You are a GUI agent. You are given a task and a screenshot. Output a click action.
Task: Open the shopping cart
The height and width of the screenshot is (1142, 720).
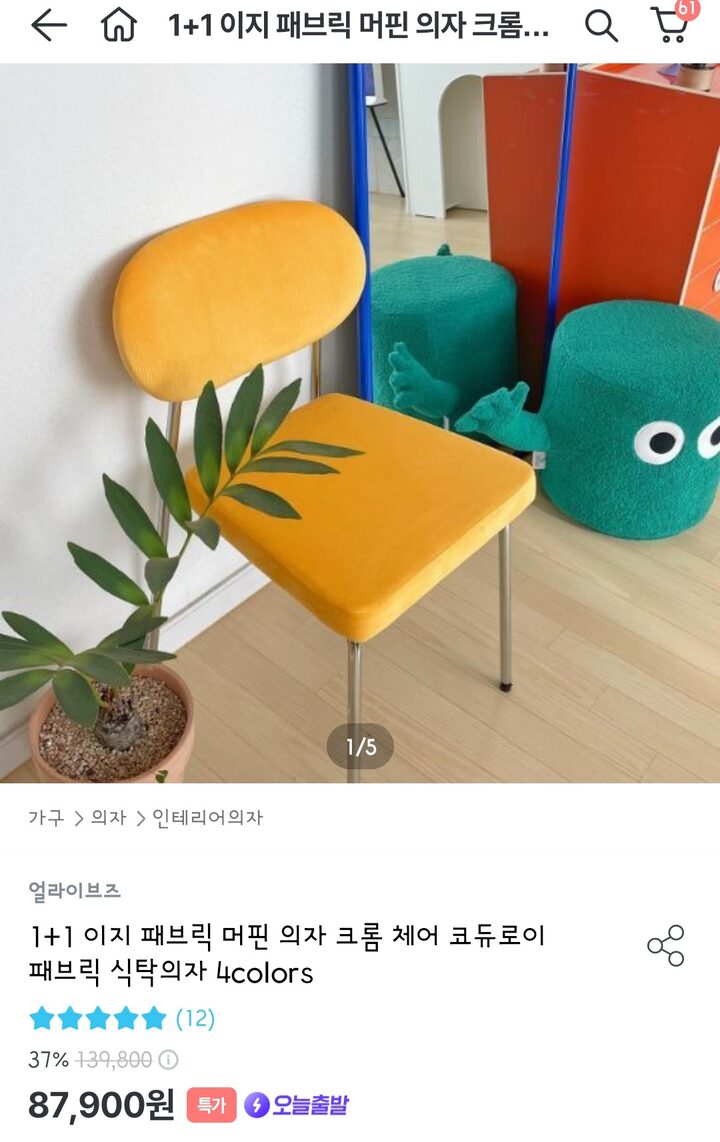point(670,24)
